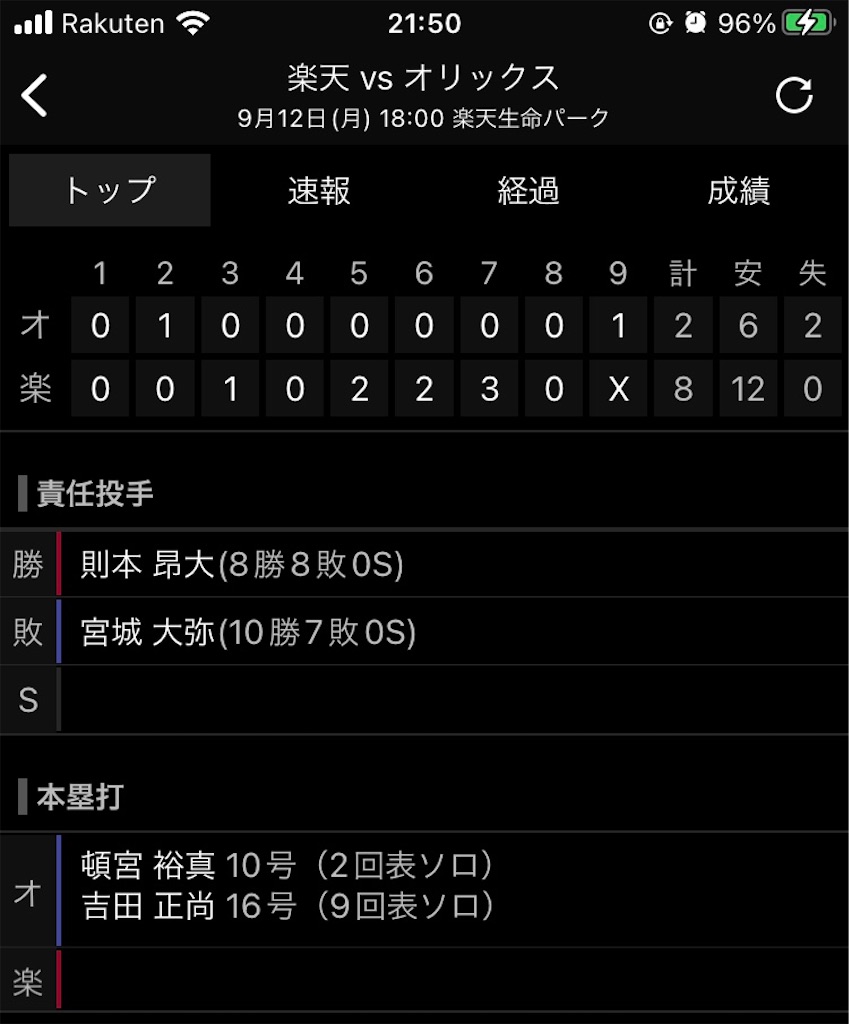The width and height of the screenshot is (849, 1024).
Task: Go back using the arrow icon
Action: click(34, 95)
